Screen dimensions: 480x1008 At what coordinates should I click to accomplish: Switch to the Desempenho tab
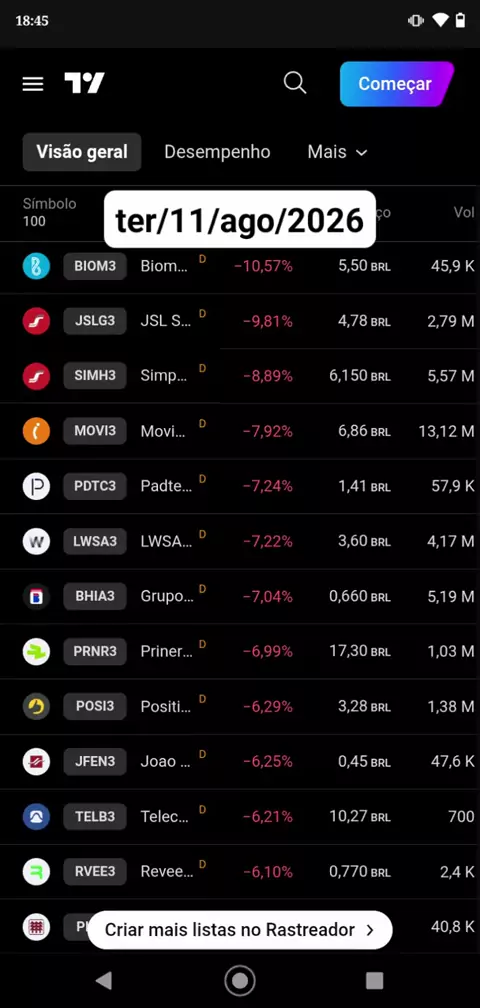[217, 152]
